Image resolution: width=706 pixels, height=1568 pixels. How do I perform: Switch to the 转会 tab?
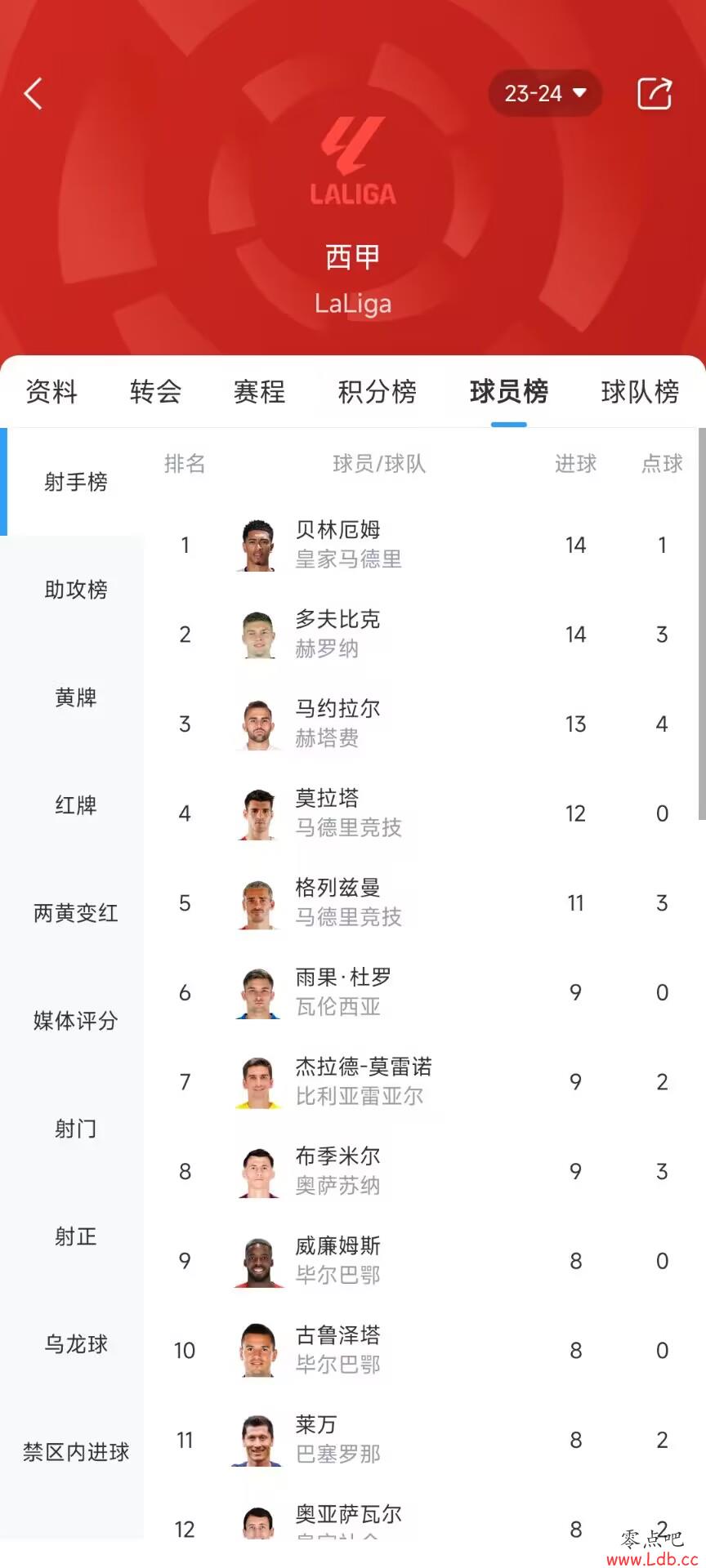tap(155, 392)
